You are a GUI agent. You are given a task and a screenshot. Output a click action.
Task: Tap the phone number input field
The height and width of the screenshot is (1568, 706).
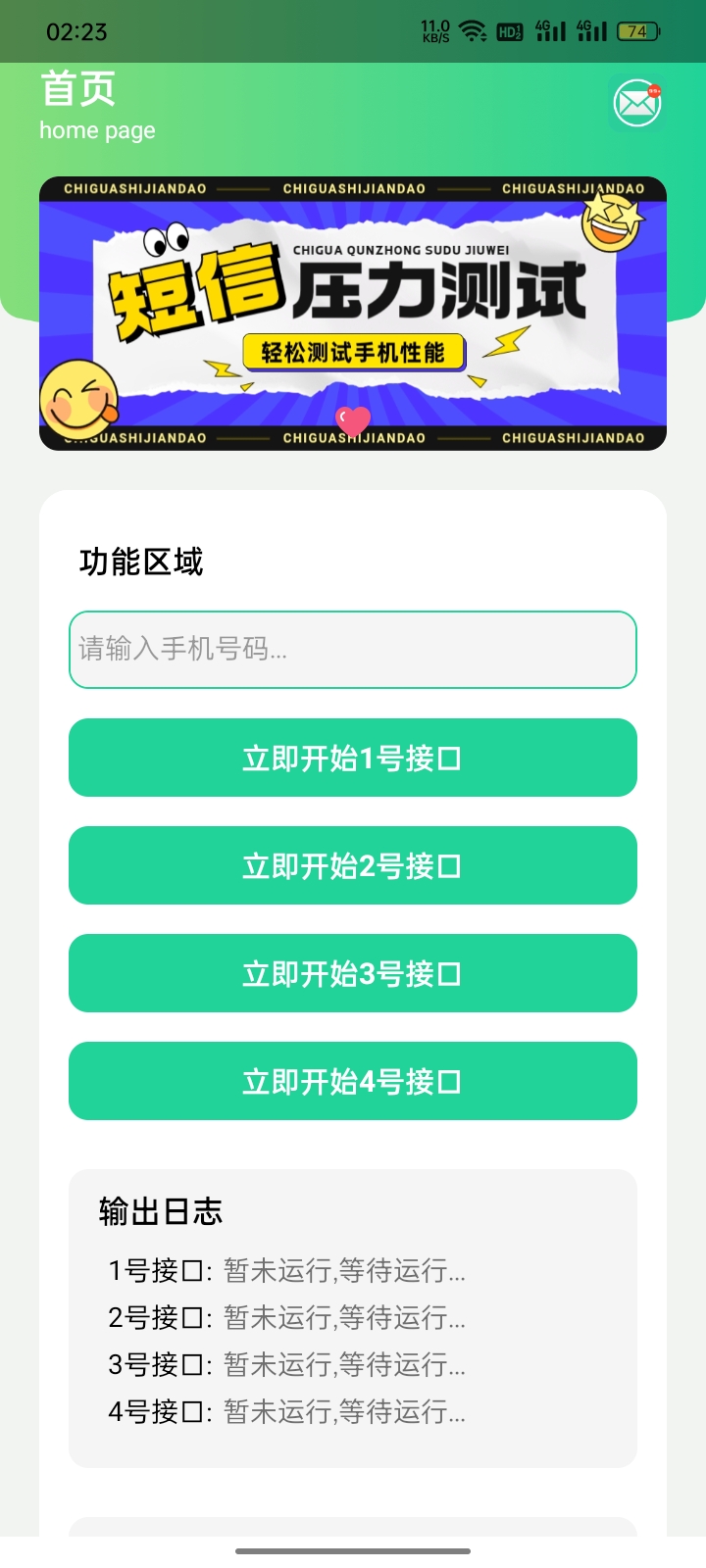click(x=353, y=650)
